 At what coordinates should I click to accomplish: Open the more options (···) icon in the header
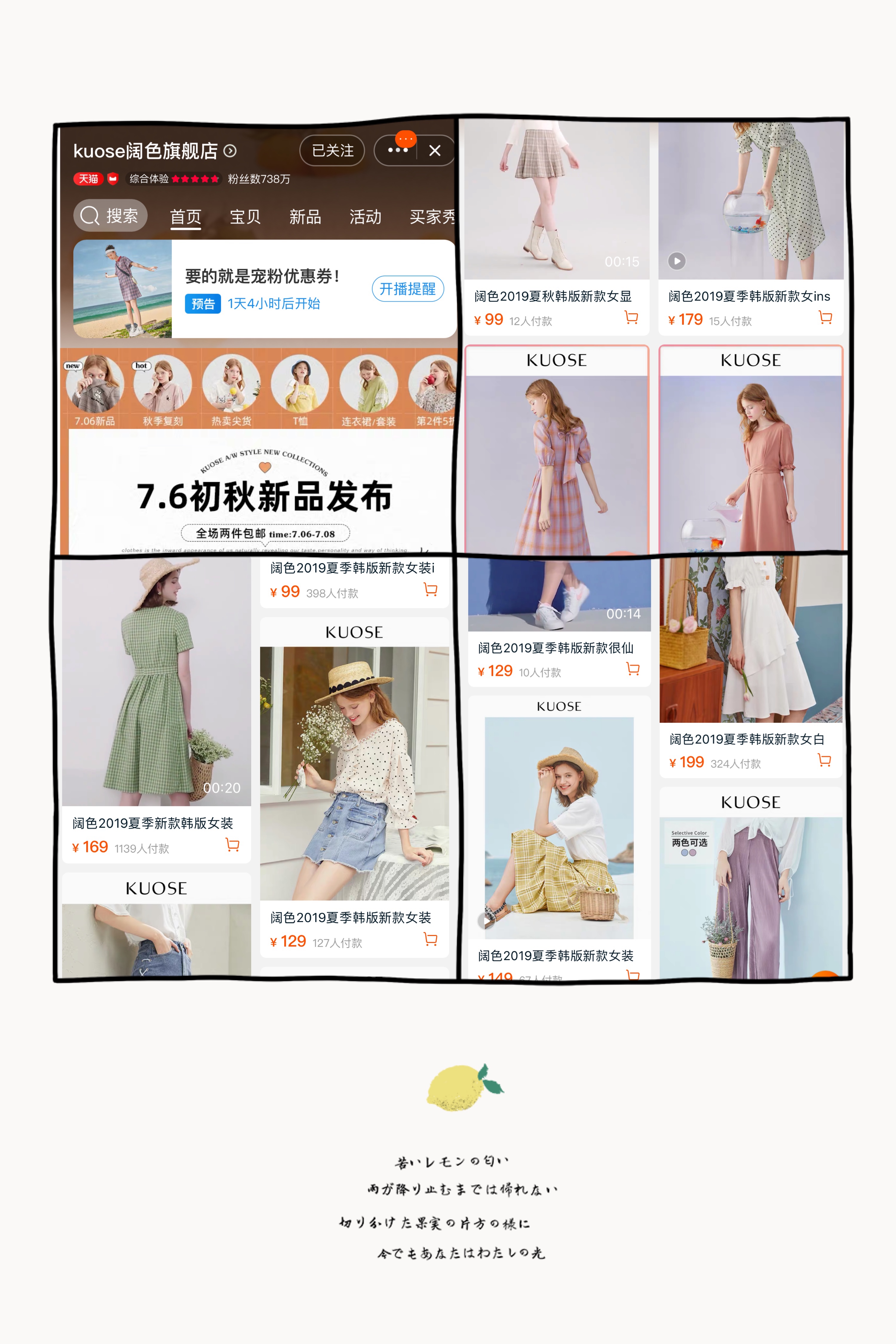click(x=398, y=150)
